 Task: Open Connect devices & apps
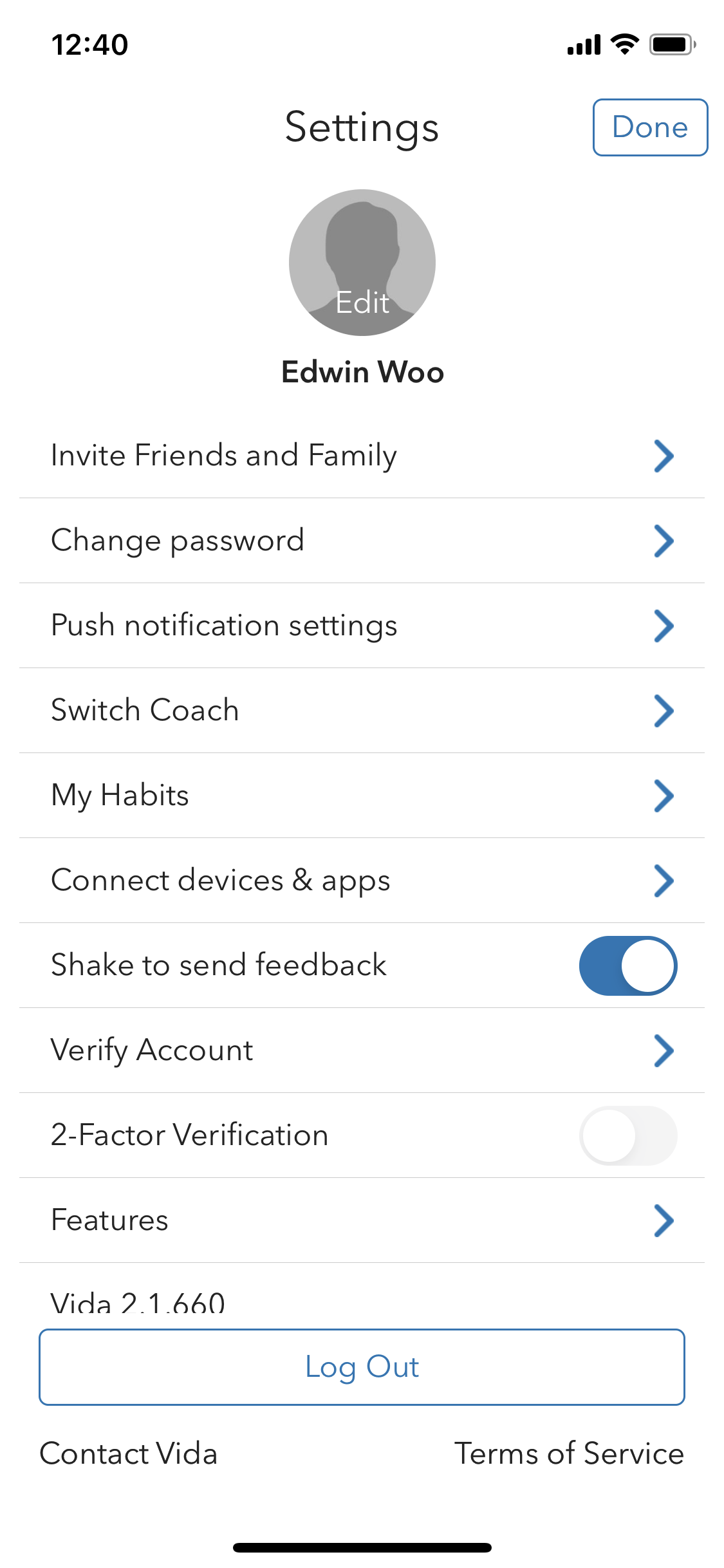click(x=362, y=881)
